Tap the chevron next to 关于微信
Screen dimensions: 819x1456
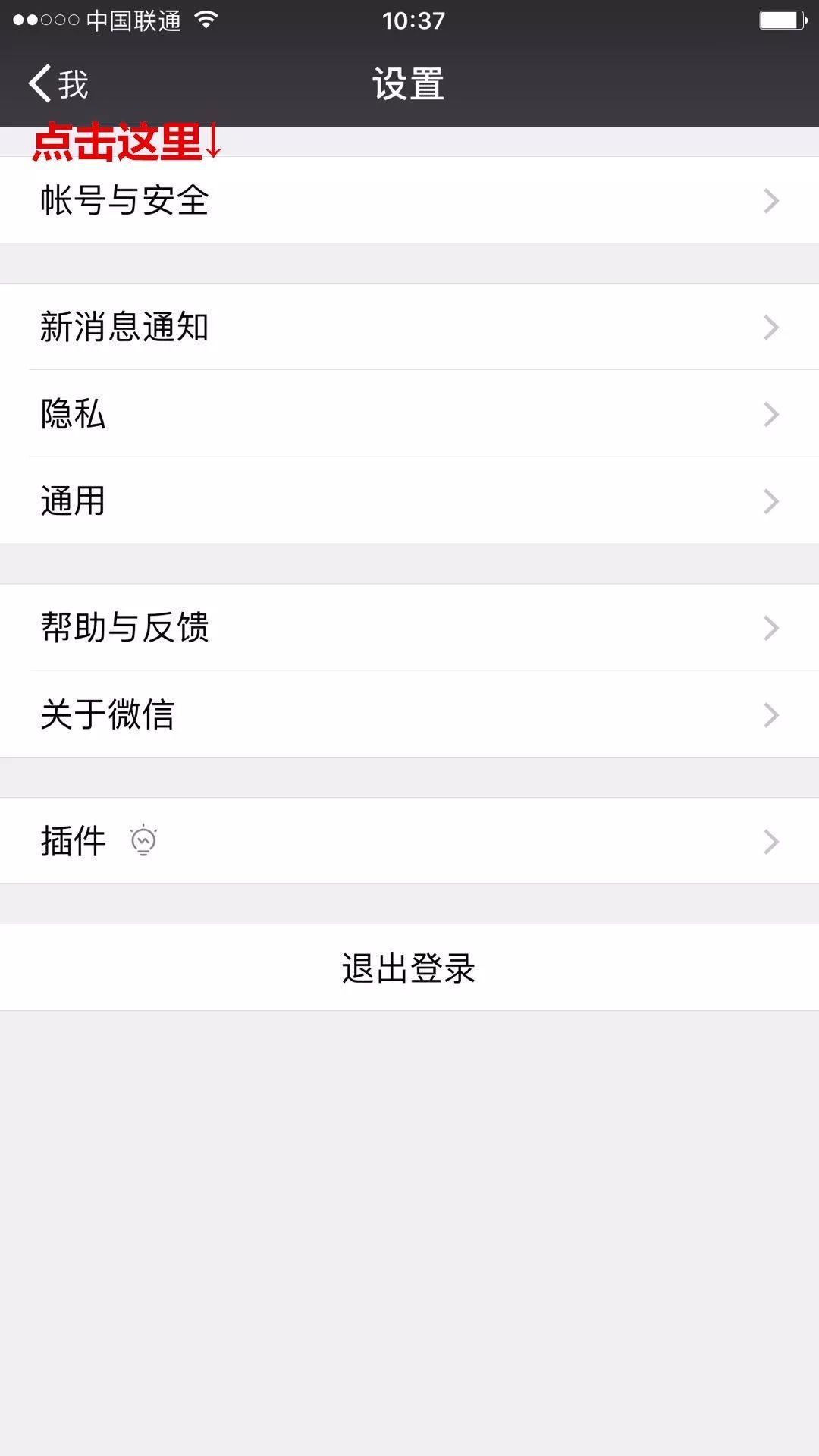pos(771,715)
